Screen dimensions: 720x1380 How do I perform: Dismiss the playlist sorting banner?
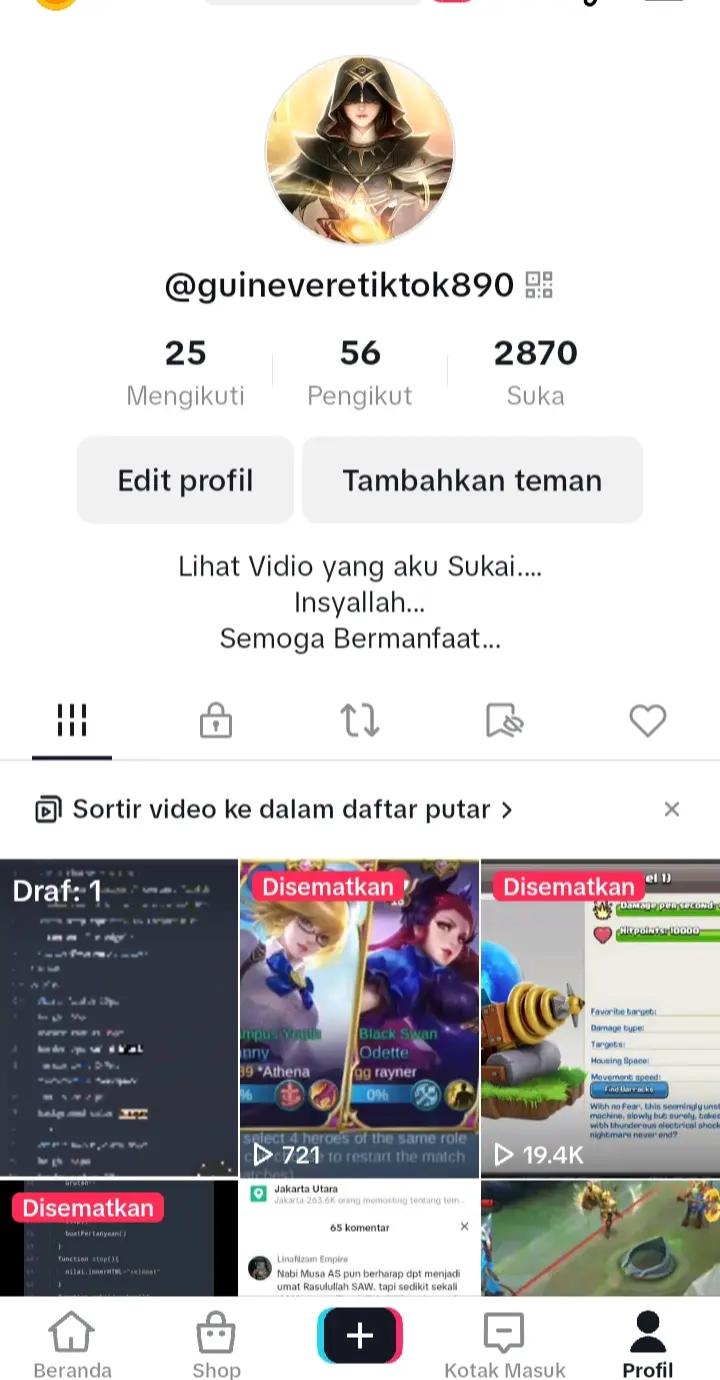672,809
